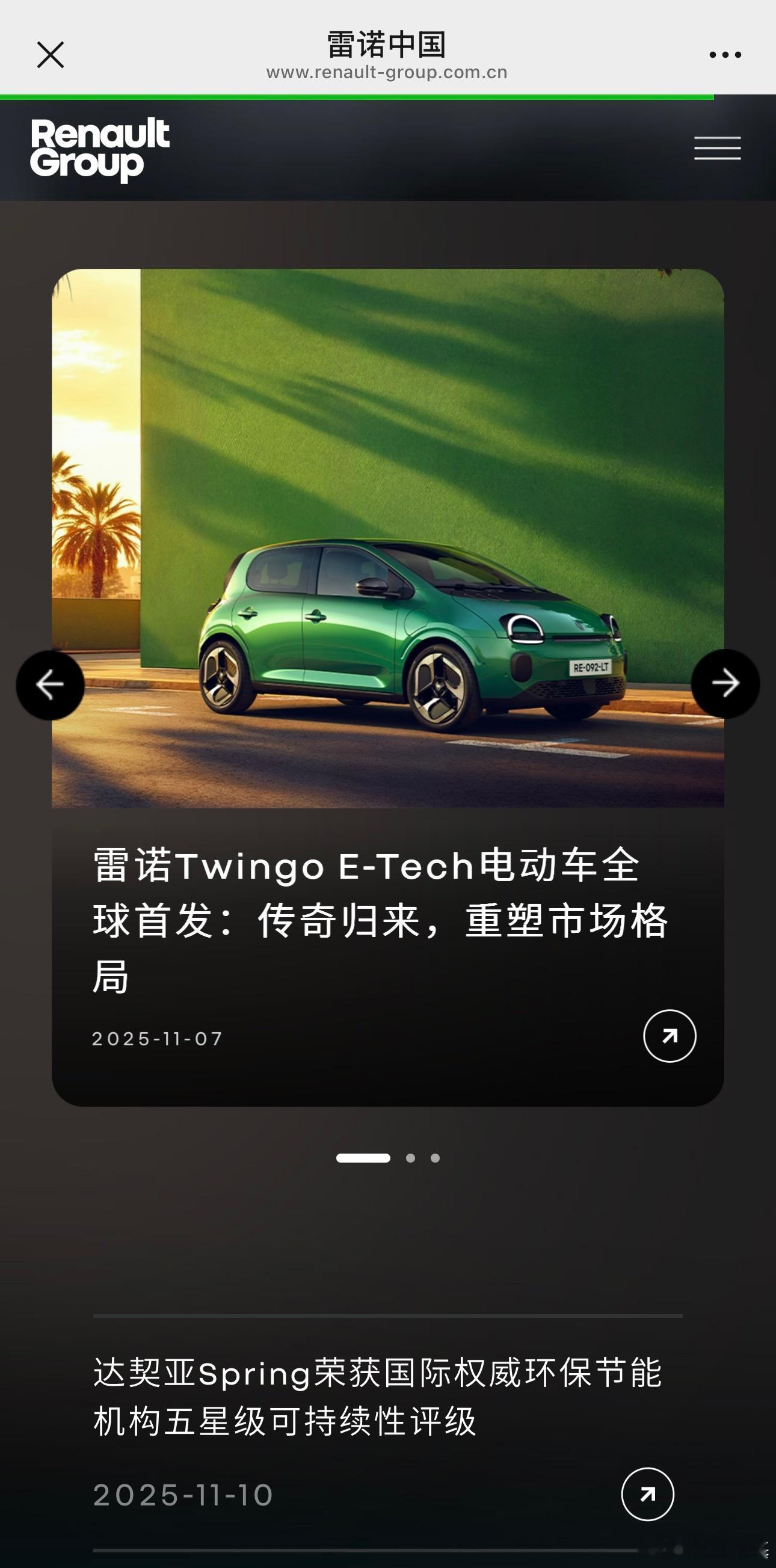Image resolution: width=776 pixels, height=1568 pixels.
Task: Select the third carousel indicator dot
Action: (x=437, y=1158)
